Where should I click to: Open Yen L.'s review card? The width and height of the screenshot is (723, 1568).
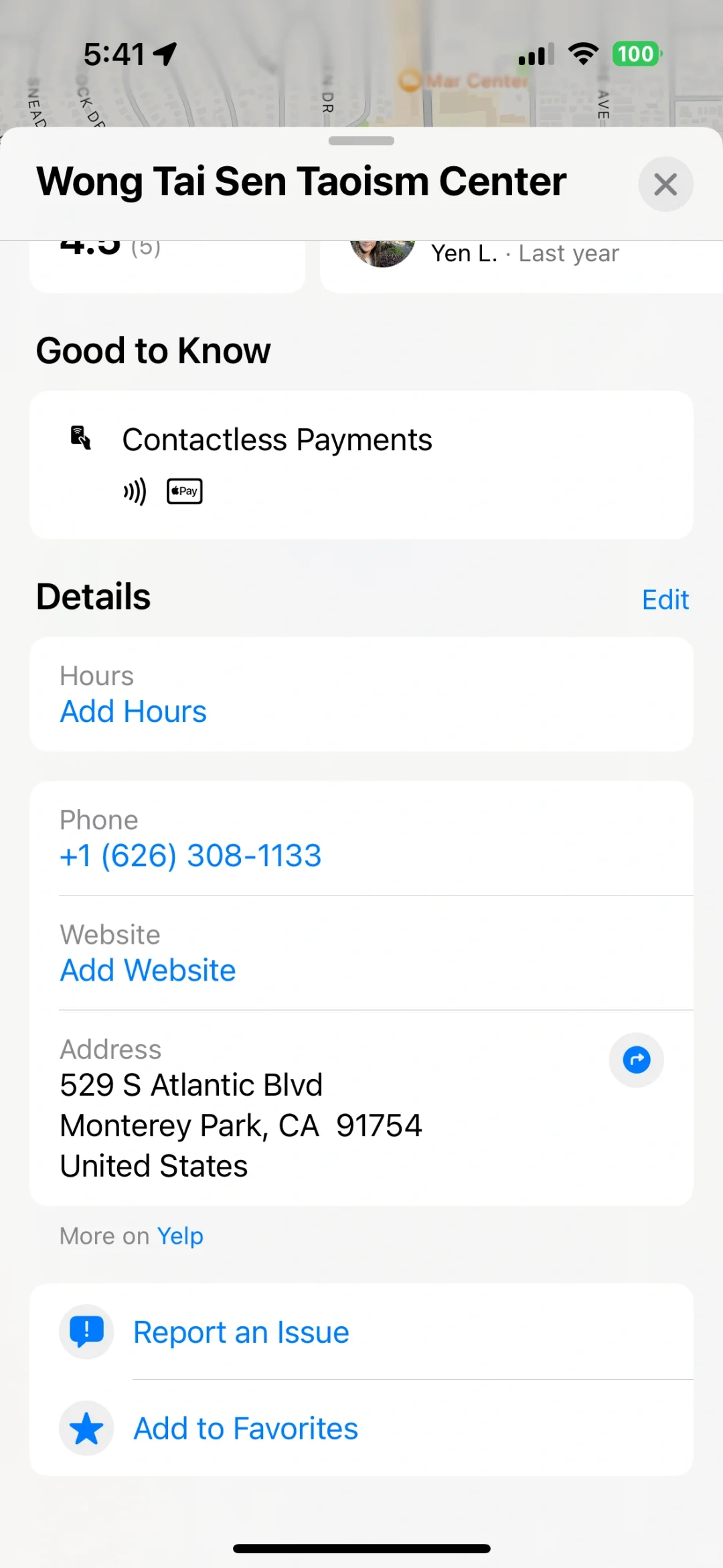(522, 265)
